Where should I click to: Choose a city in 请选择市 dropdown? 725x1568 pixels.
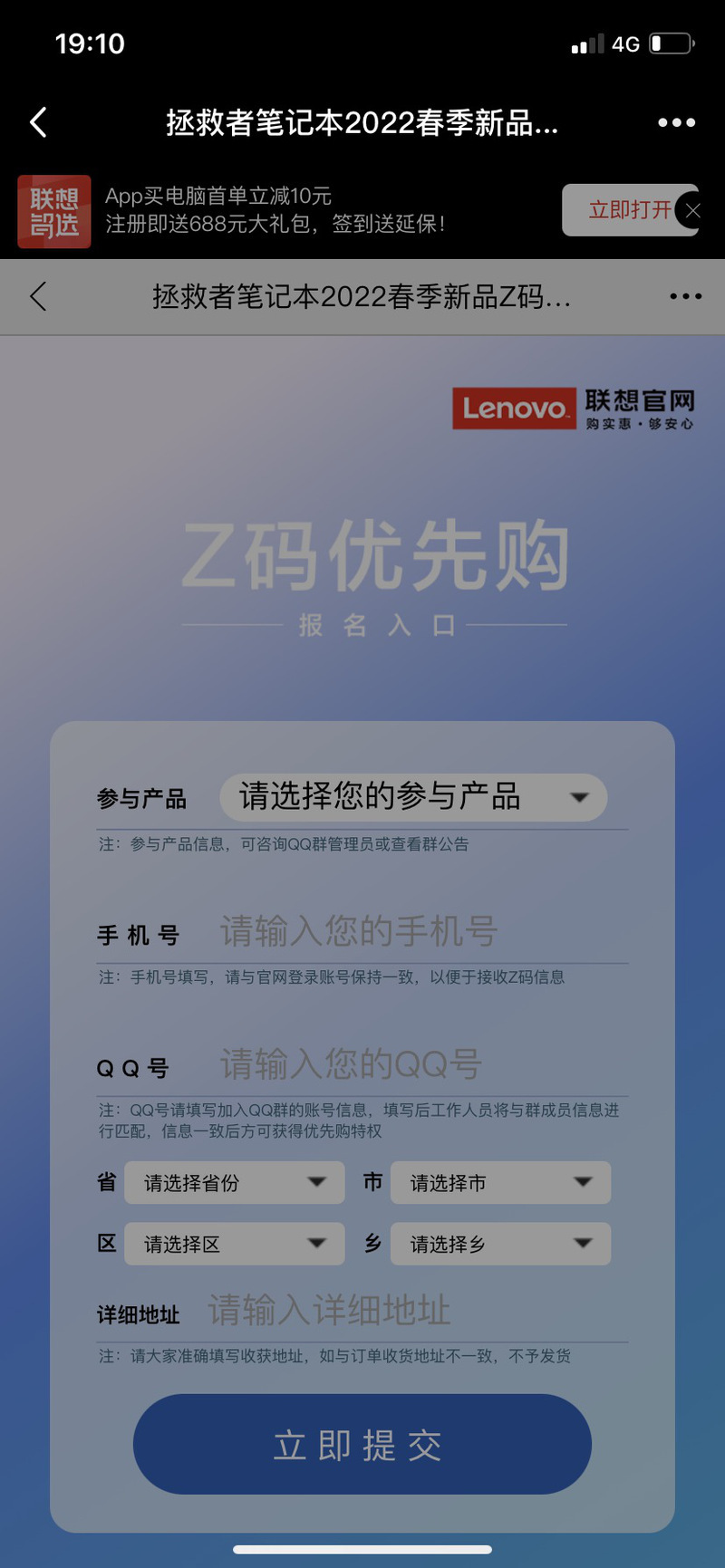click(500, 1183)
